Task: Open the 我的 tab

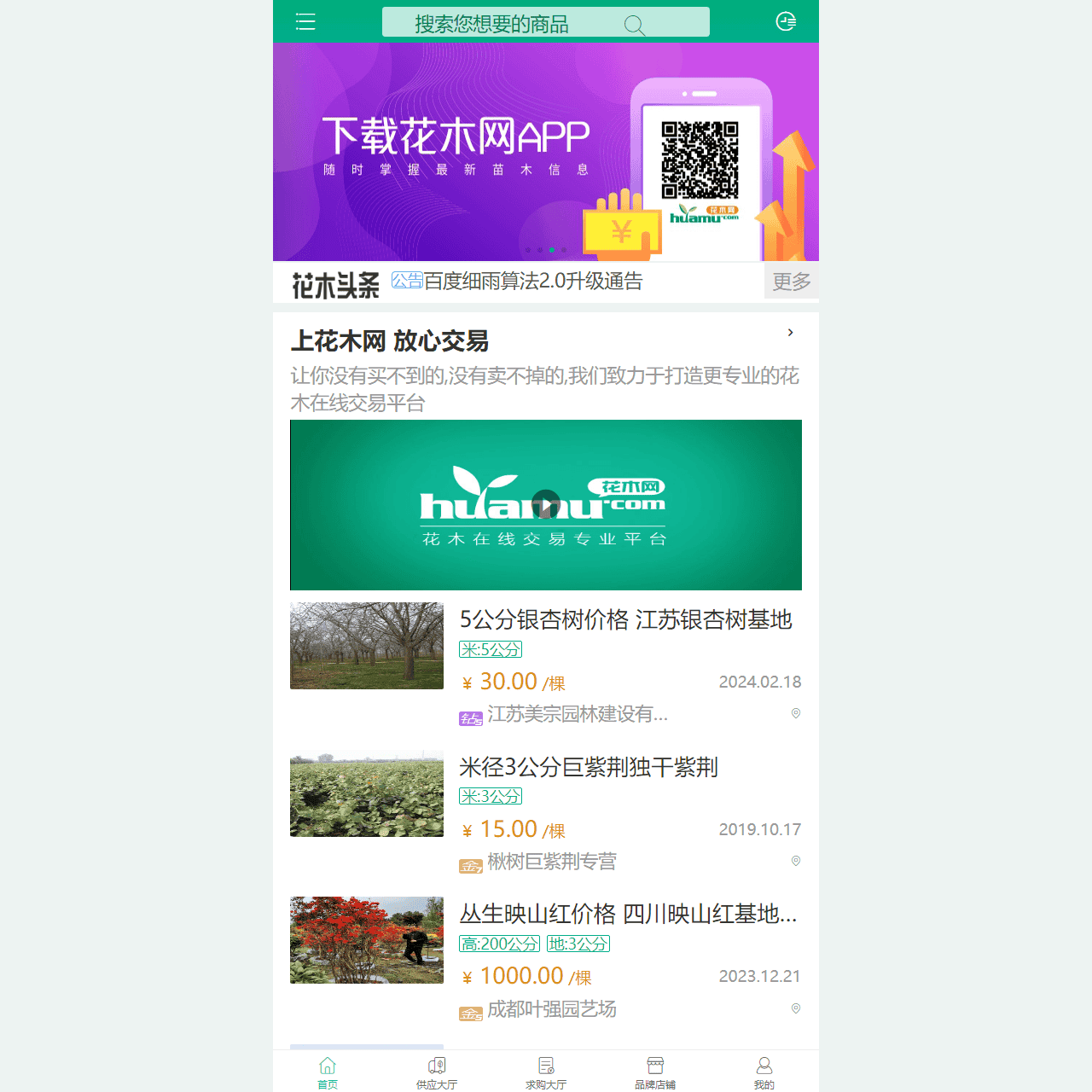Action: [764, 1072]
